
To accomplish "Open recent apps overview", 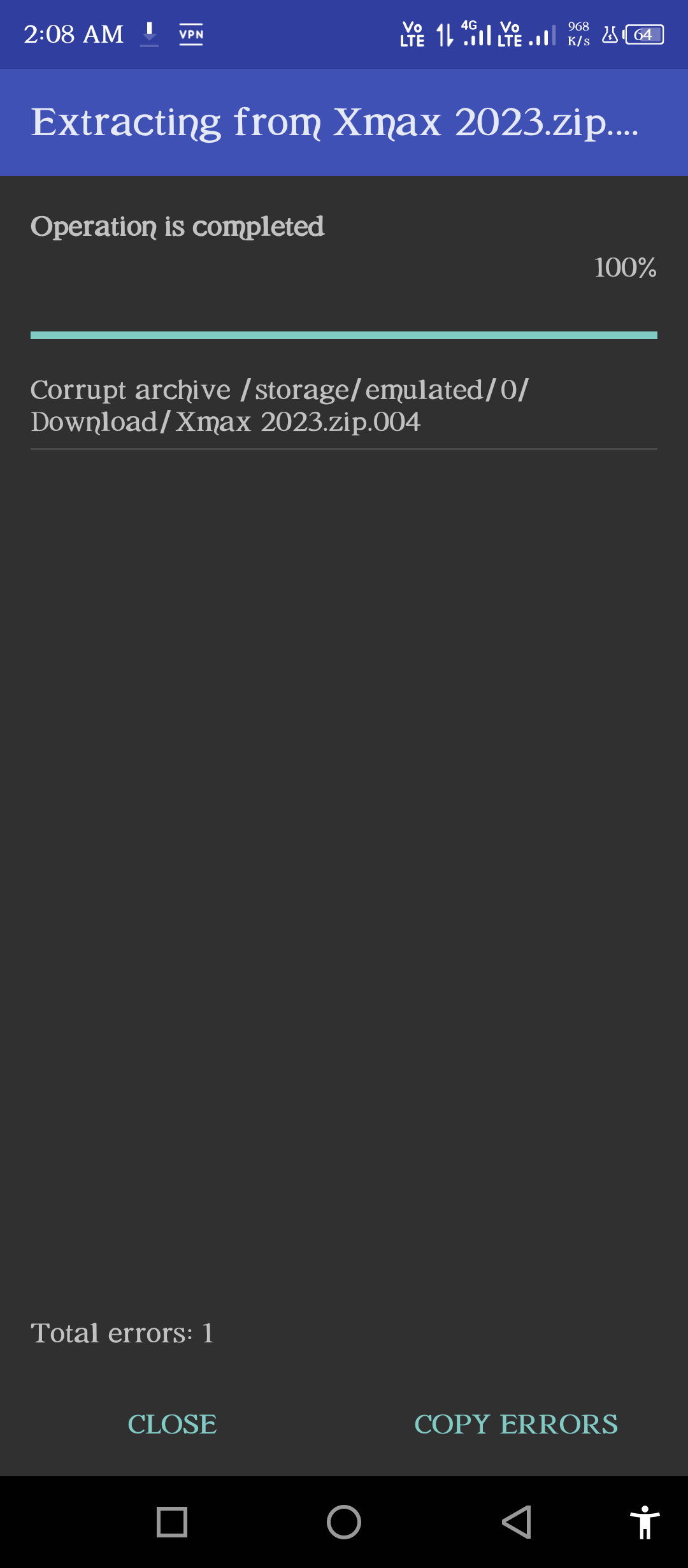I will coord(172,1522).
